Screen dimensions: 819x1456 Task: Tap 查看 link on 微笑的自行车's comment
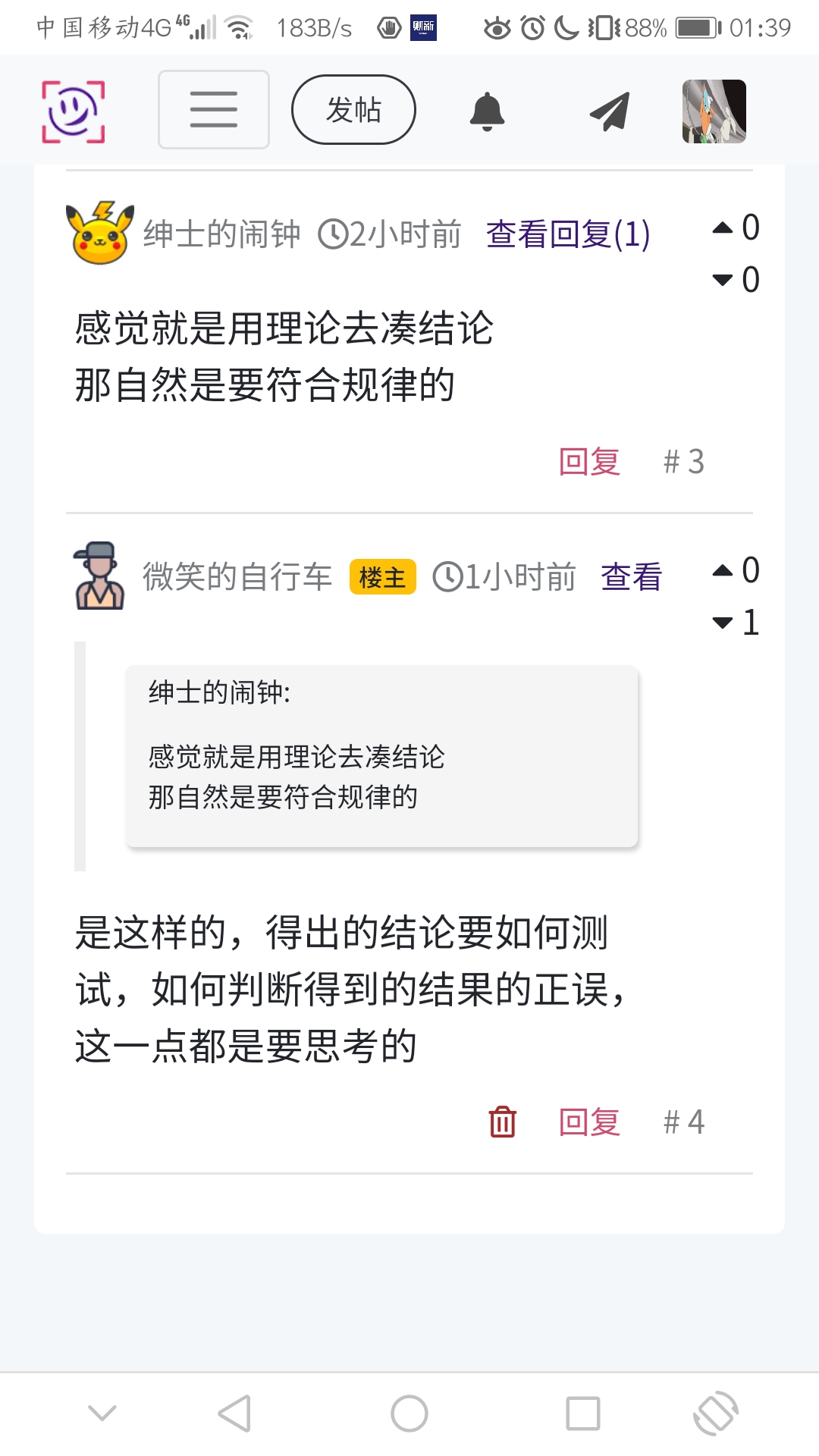click(x=631, y=576)
